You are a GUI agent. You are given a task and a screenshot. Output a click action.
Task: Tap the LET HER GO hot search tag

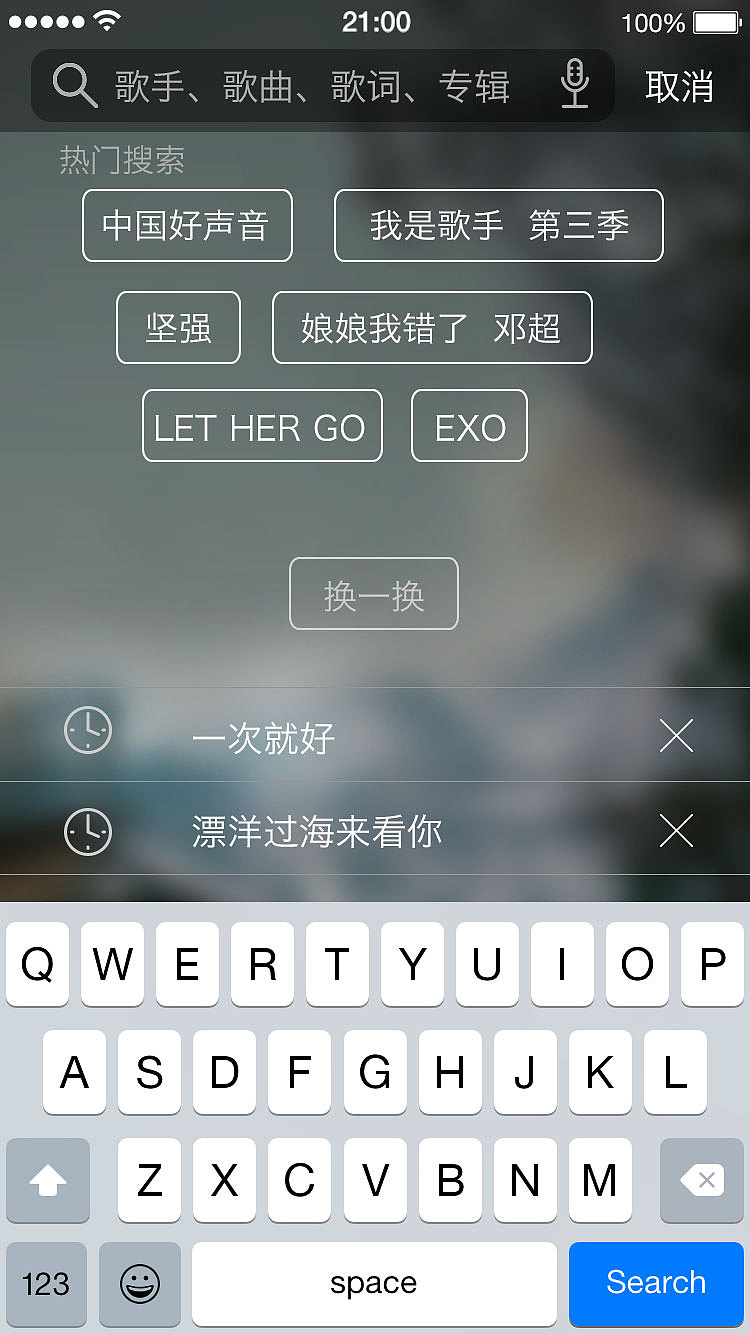[261, 426]
